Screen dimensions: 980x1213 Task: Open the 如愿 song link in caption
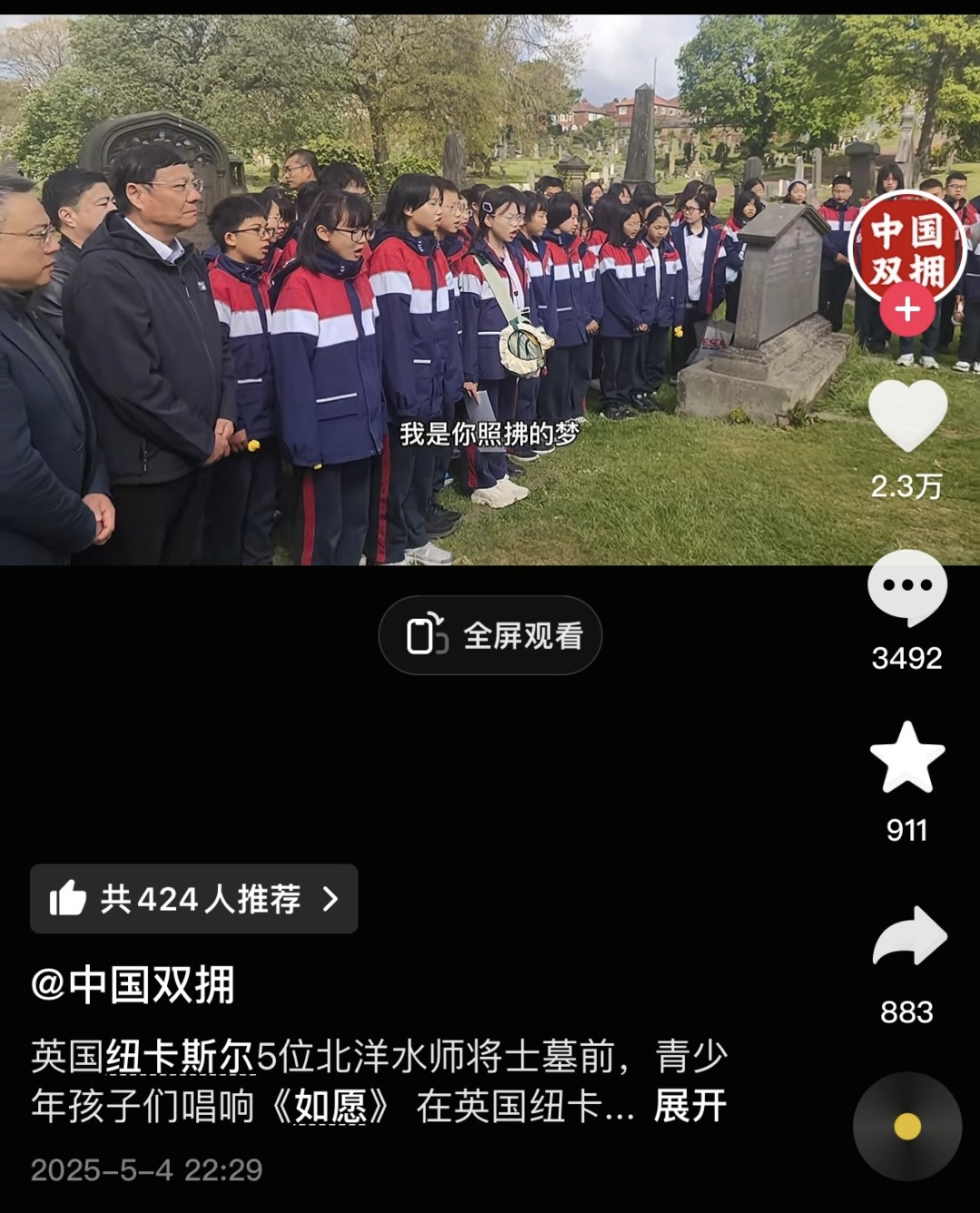pyautogui.click(x=330, y=1106)
